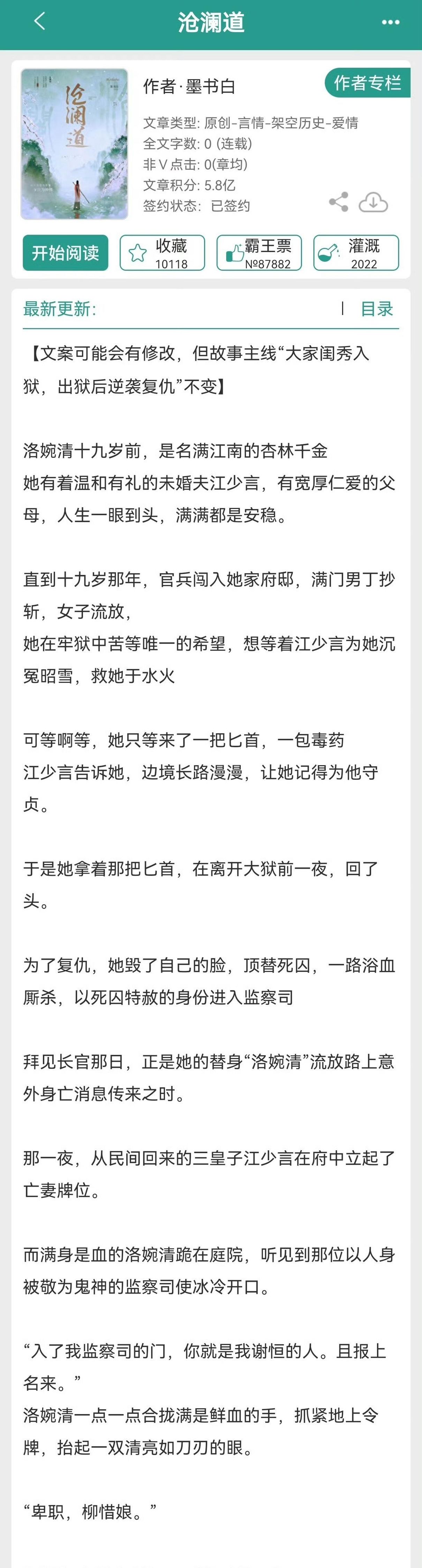The height and width of the screenshot is (1568, 422).
Task: Open the three-dot overflow menu
Action: pos(390,23)
